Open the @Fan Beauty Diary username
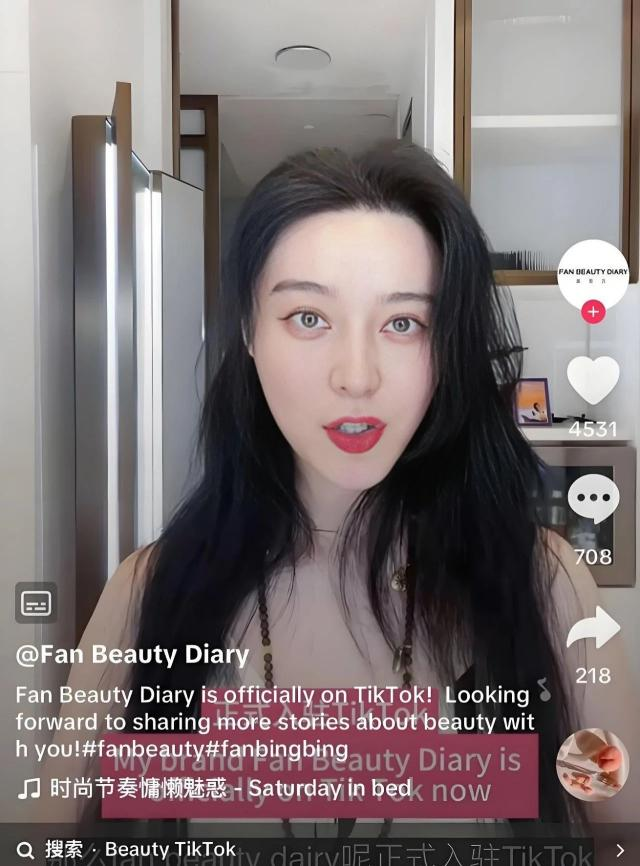The height and width of the screenshot is (866, 640). (132, 655)
